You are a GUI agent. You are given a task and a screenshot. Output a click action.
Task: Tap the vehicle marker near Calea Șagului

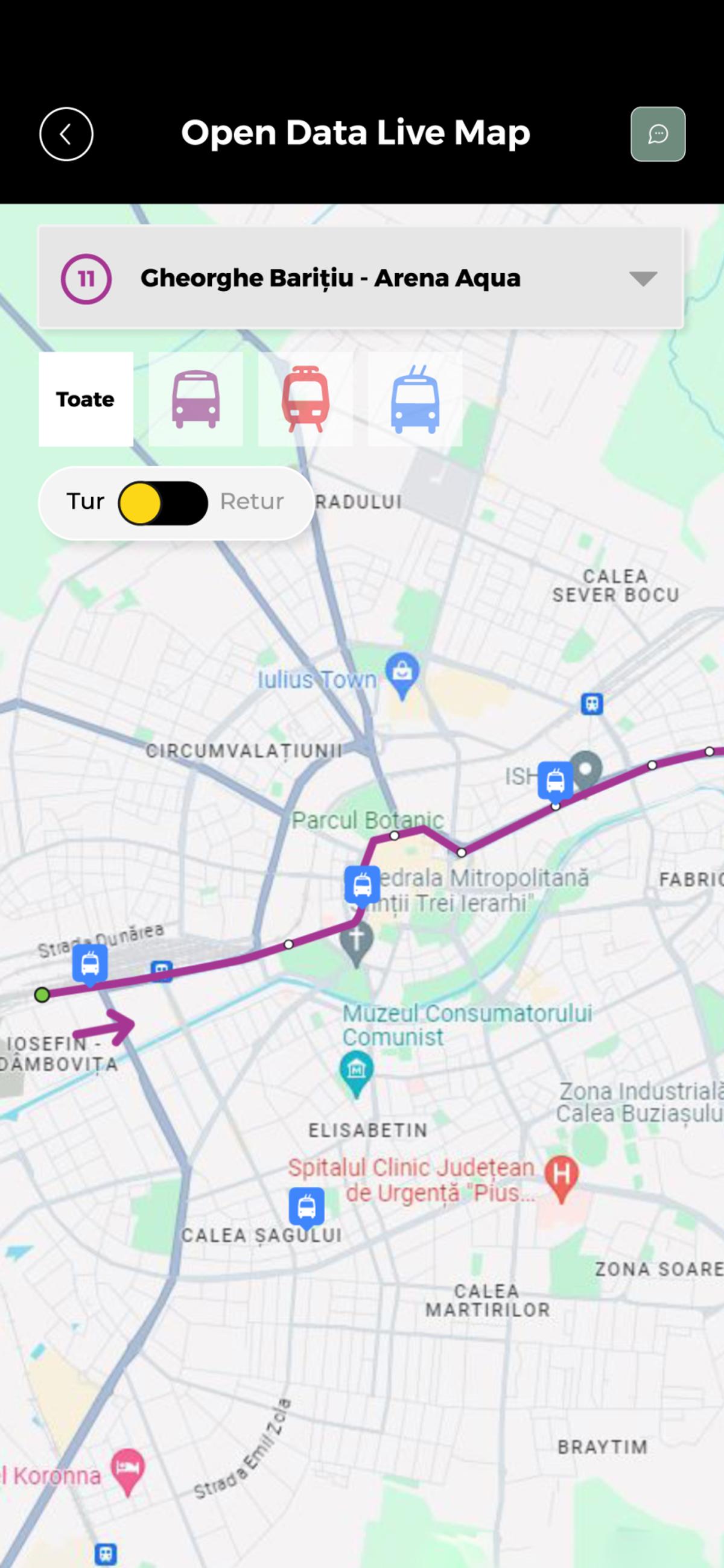(x=306, y=1206)
